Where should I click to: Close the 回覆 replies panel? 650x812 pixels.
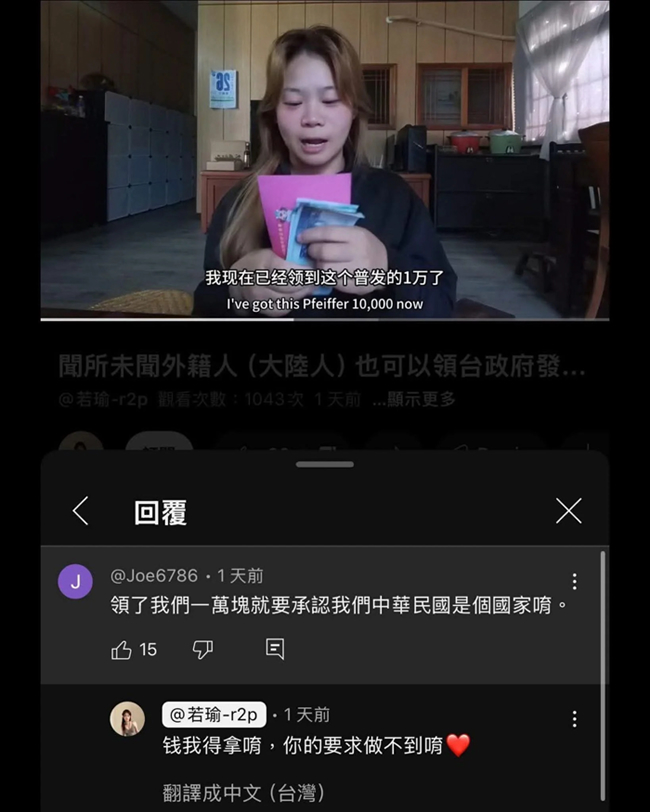(x=568, y=511)
